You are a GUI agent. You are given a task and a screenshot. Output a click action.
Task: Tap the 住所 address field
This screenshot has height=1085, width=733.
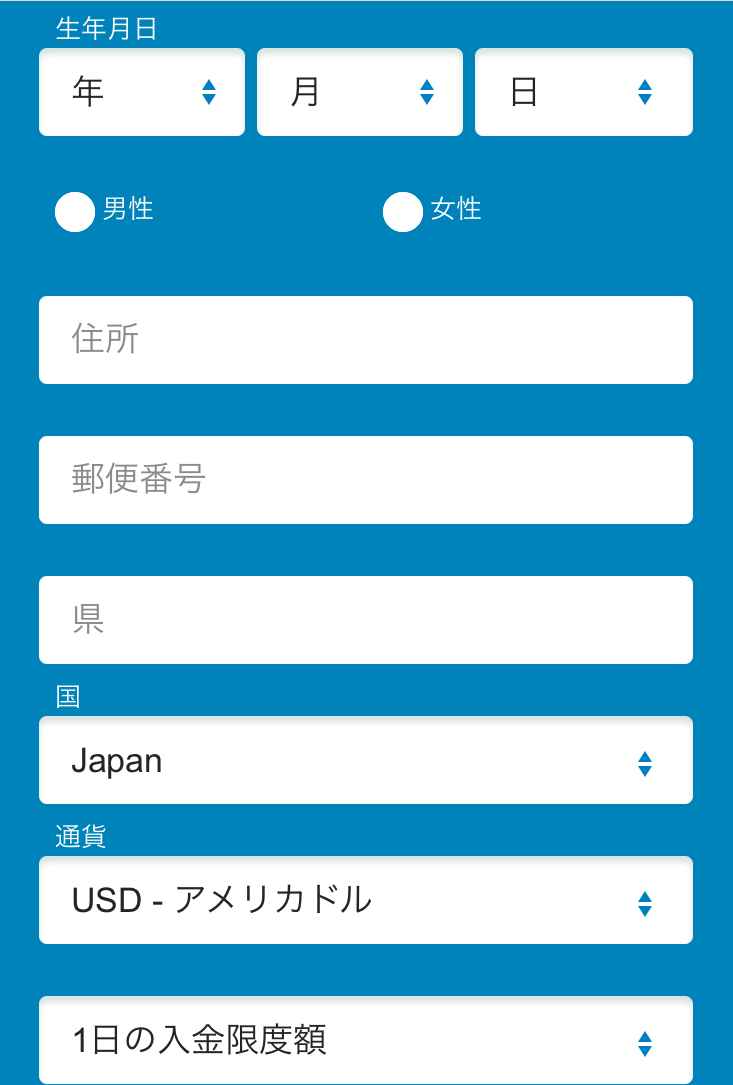pyautogui.click(x=365, y=340)
